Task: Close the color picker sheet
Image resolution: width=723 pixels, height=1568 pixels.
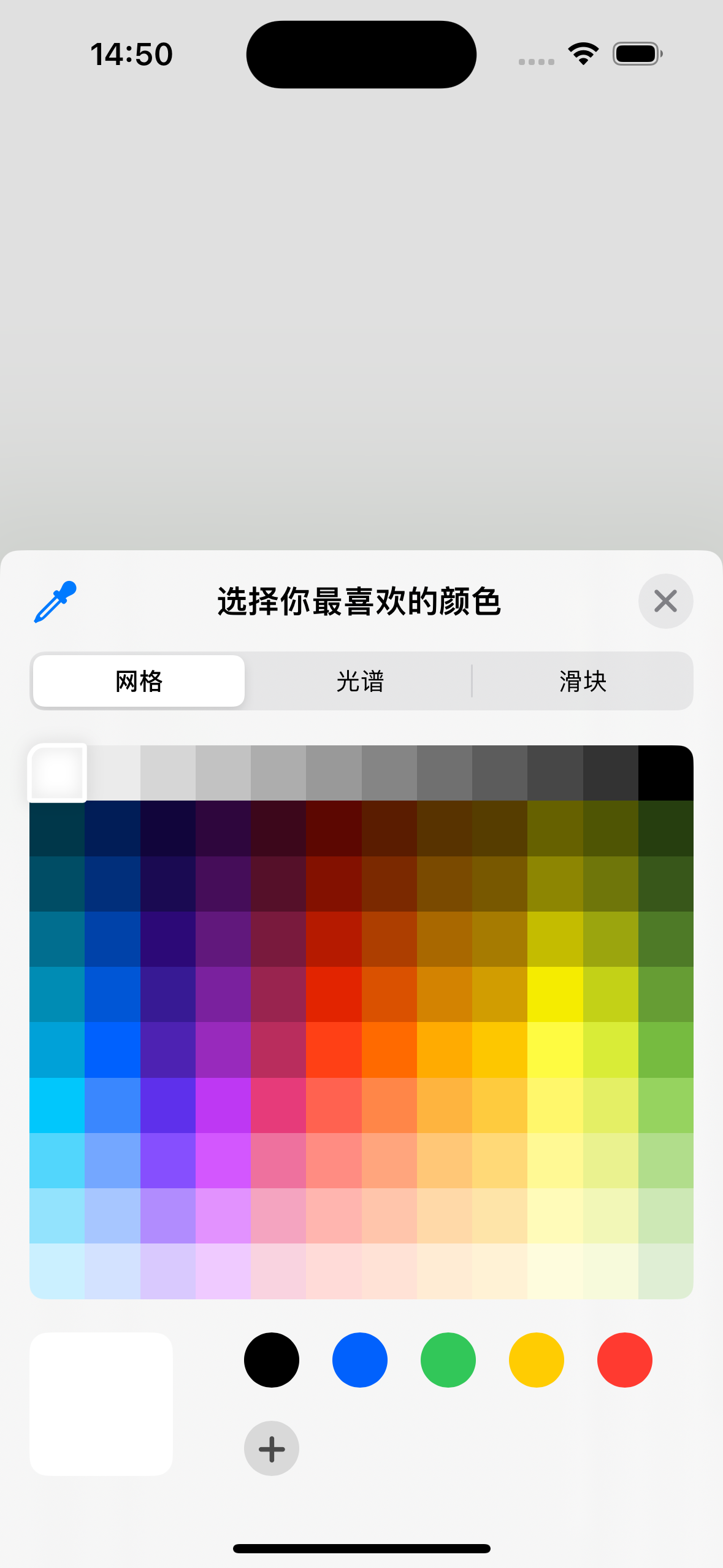Action: (x=665, y=601)
